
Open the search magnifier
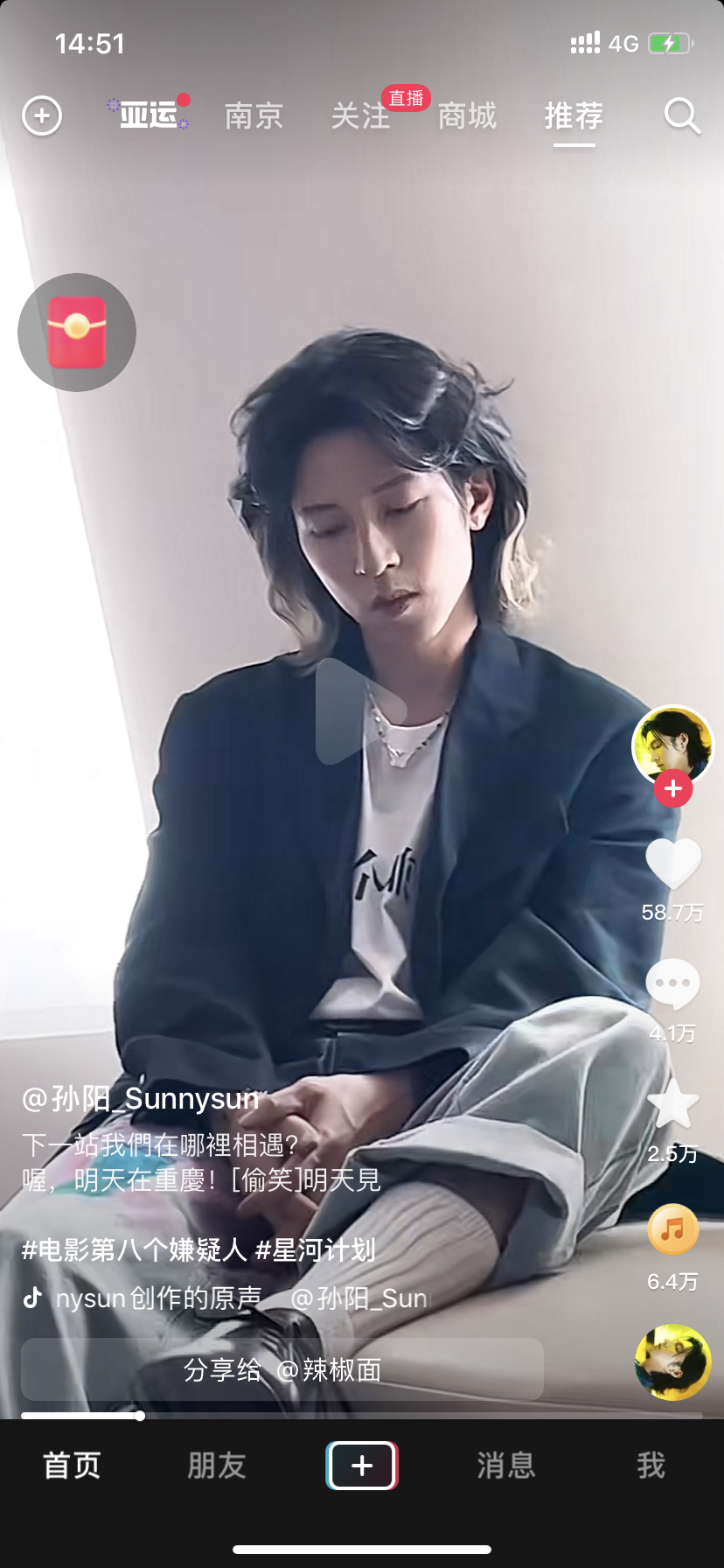(682, 115)
